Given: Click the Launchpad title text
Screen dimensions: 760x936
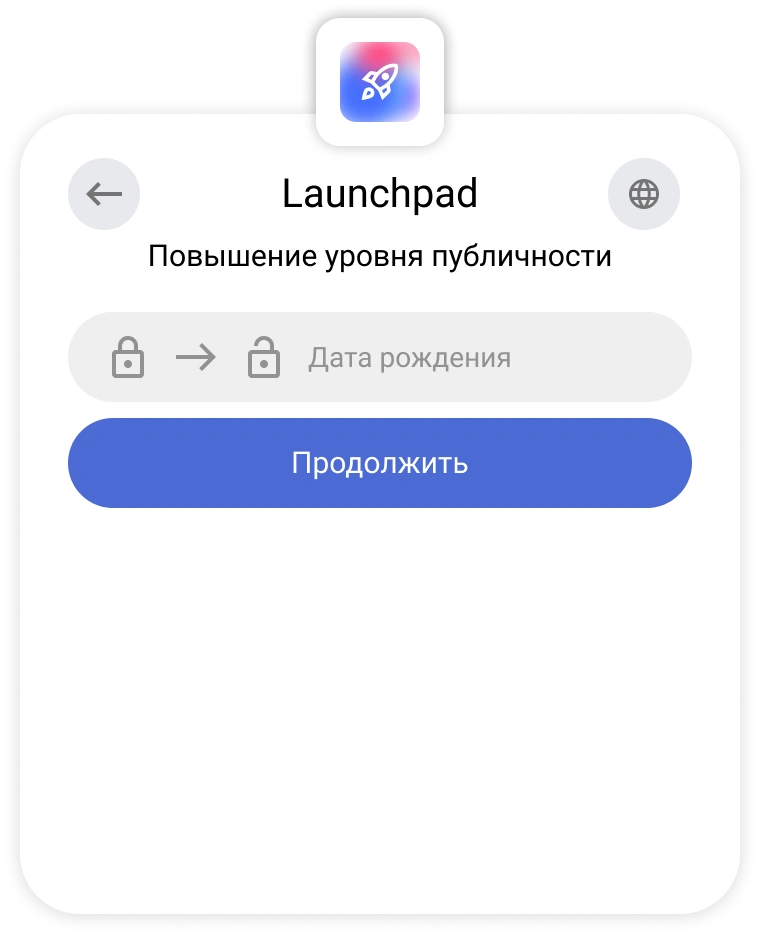Looking at the screenshot, I should click(x=380, y=194).
